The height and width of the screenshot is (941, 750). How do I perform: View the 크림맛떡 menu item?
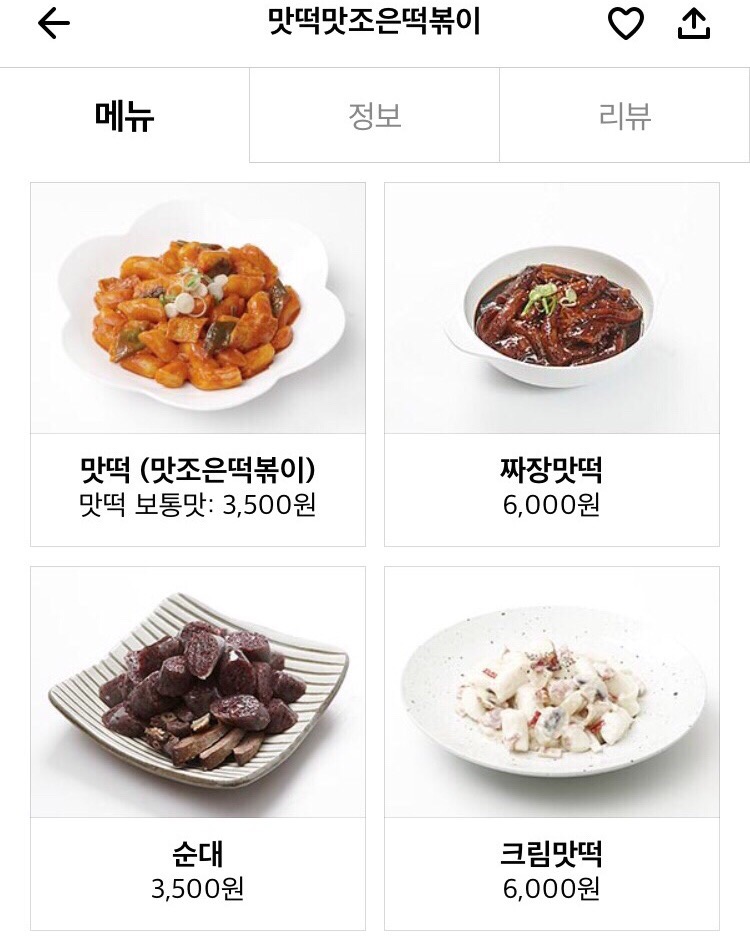pos(551,748)
